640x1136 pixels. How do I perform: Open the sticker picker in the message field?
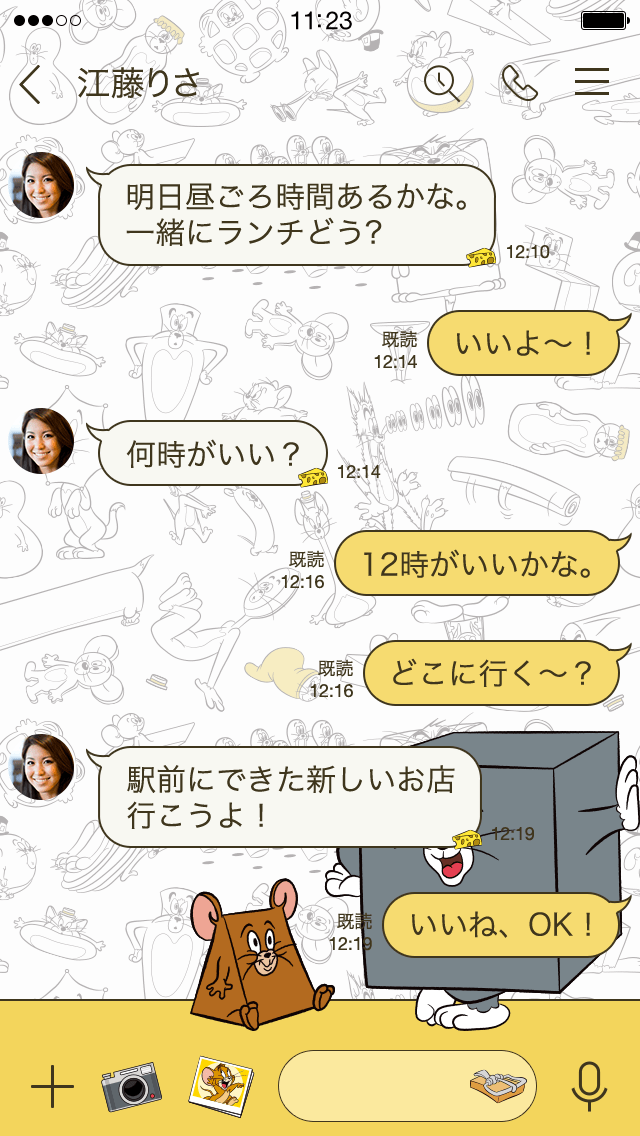[x=497, y=1086]
